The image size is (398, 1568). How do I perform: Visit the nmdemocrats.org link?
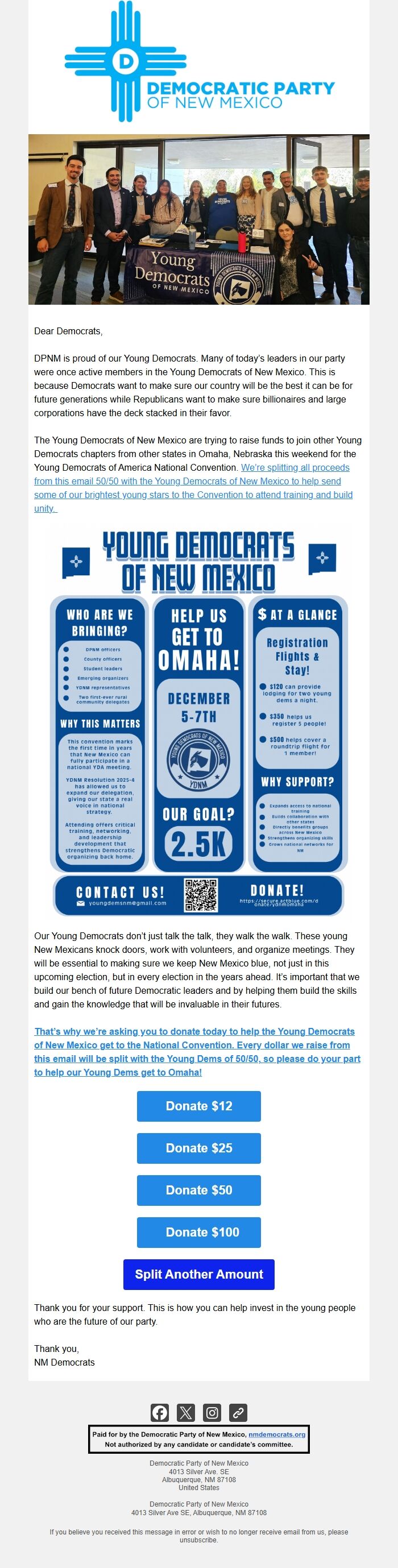pos(276,1434)
